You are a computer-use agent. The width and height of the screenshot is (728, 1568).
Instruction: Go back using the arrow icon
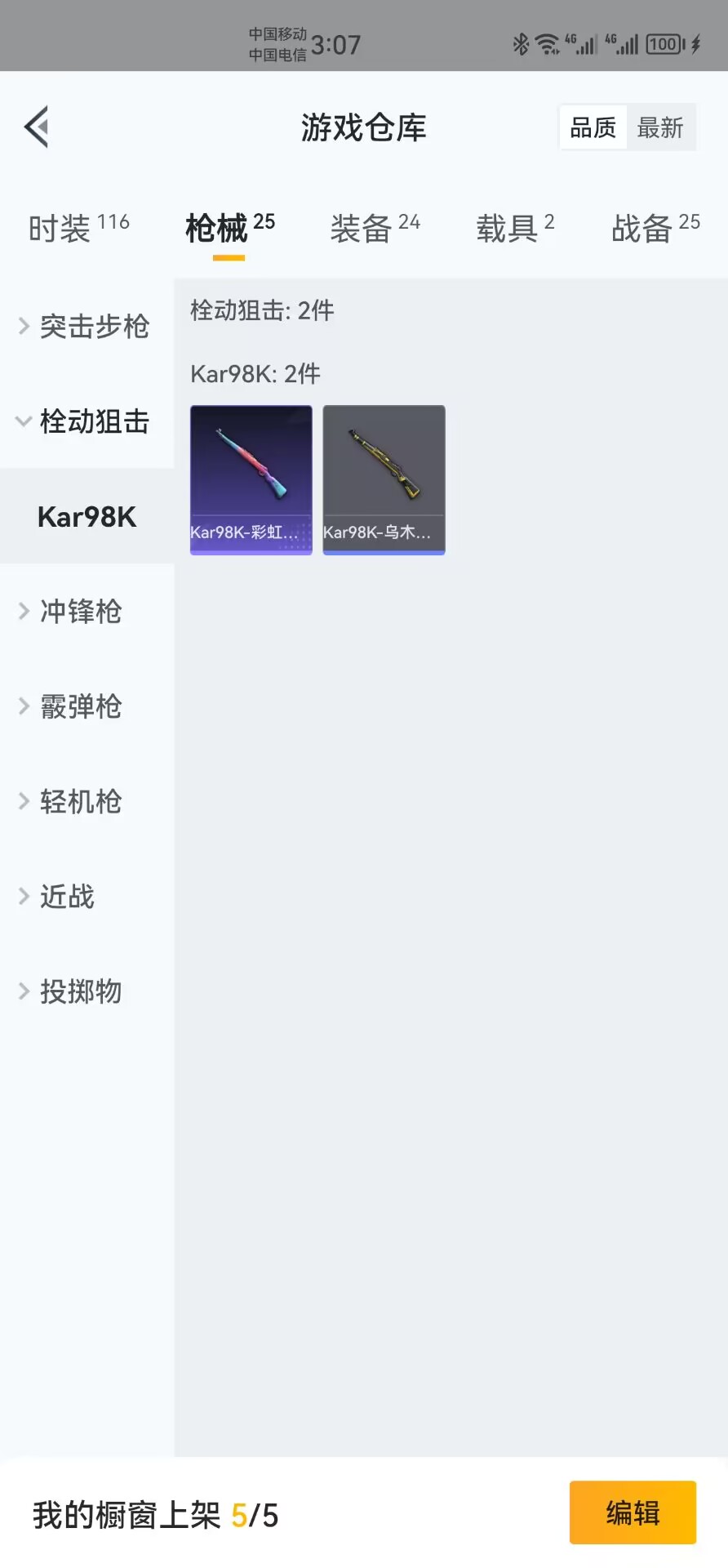coord(38,127)
